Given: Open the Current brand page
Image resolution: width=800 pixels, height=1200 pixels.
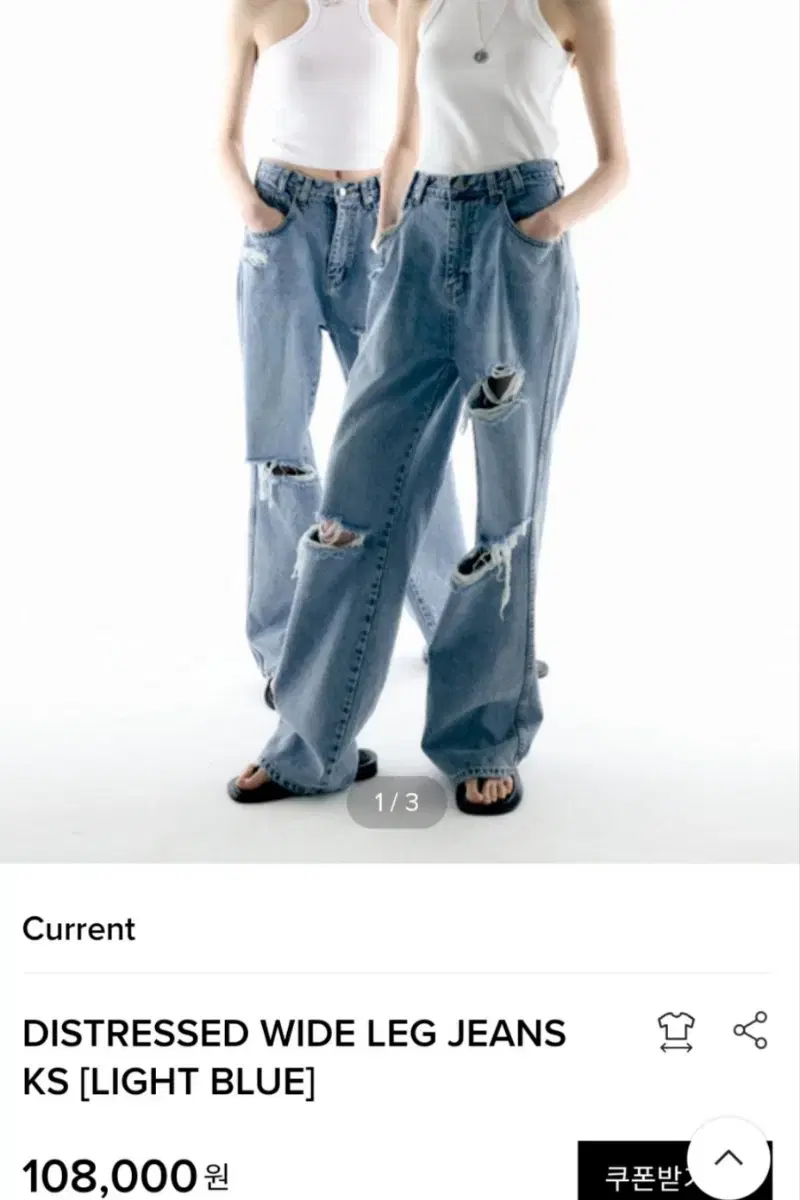Looking at the screenshot, I should click(79, 928).
